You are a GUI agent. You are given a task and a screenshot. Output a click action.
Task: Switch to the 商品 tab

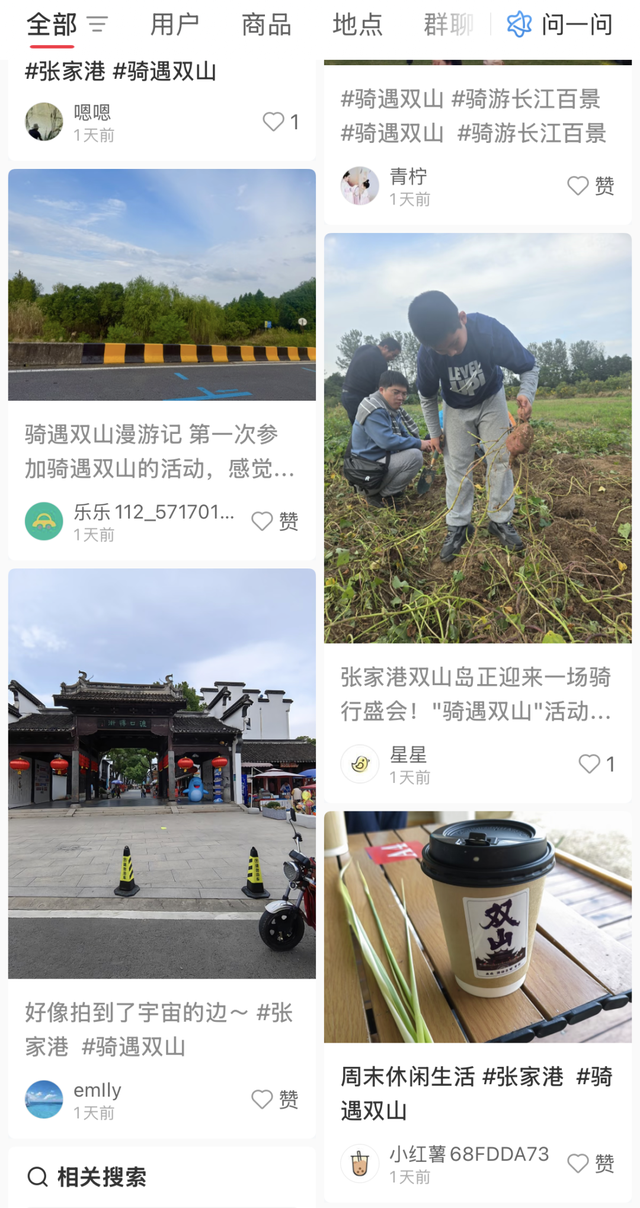266,24
